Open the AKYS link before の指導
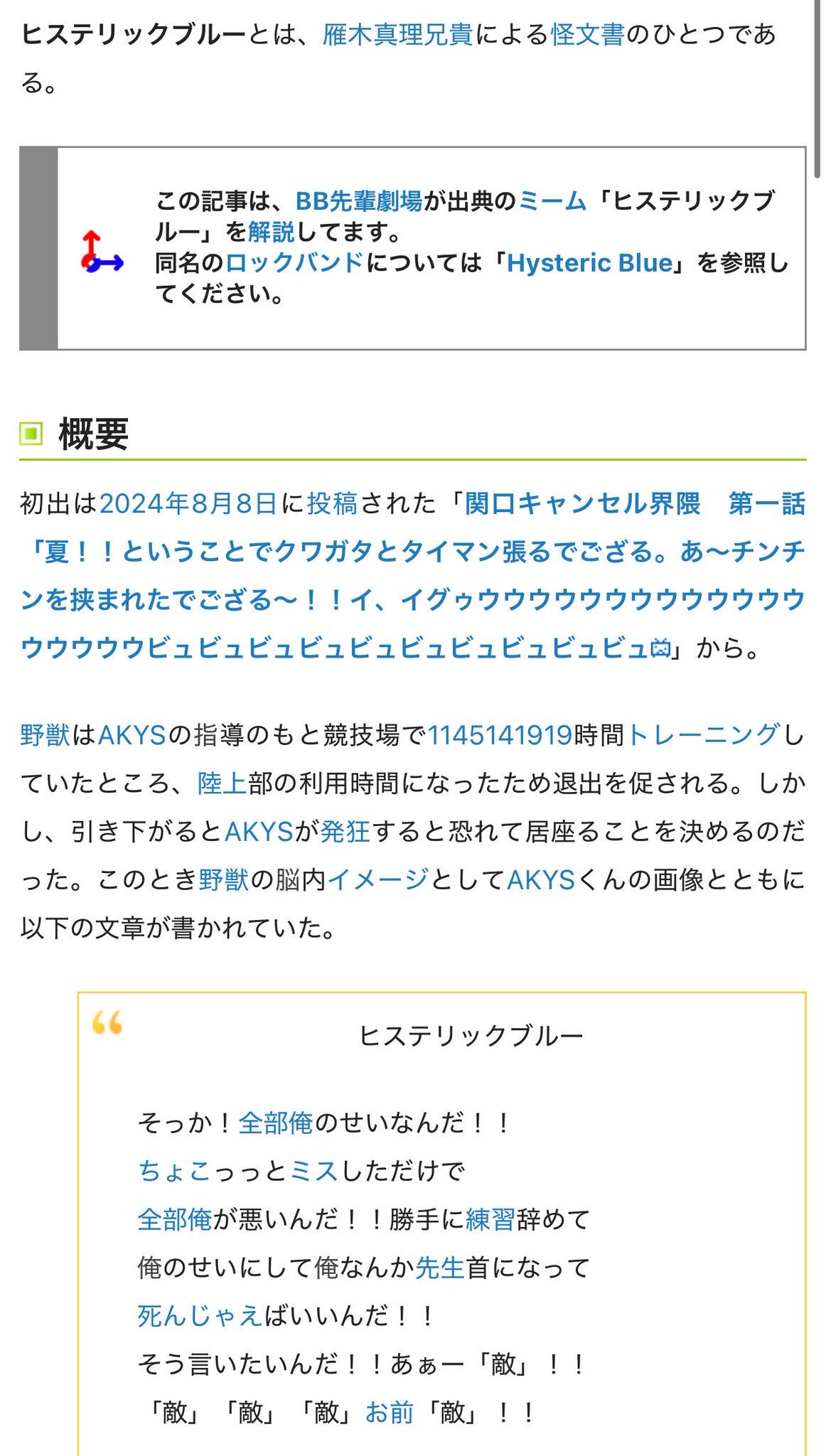This screenshot has height=1456, width=826. click(x=132, y=734)
